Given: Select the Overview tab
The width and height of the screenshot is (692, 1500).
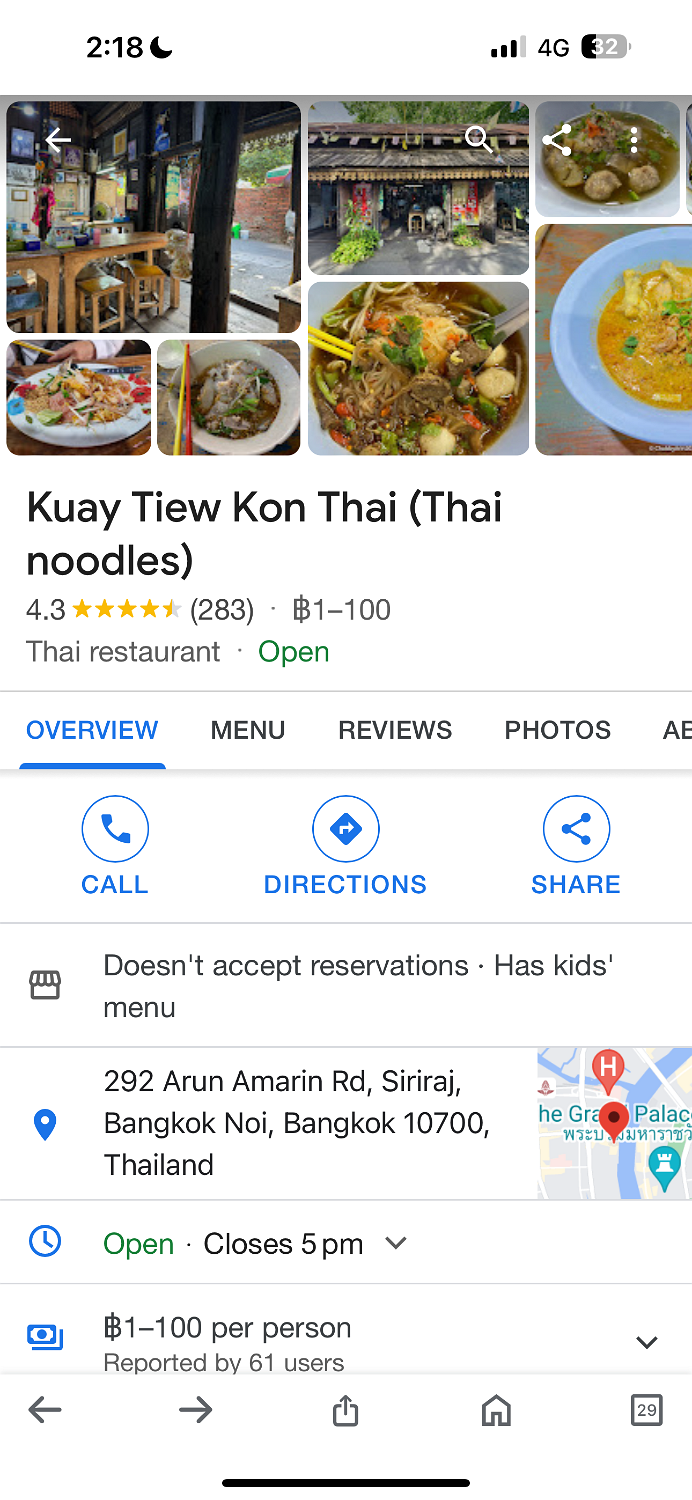Looking at the screenshot, I should pos(92,730).
